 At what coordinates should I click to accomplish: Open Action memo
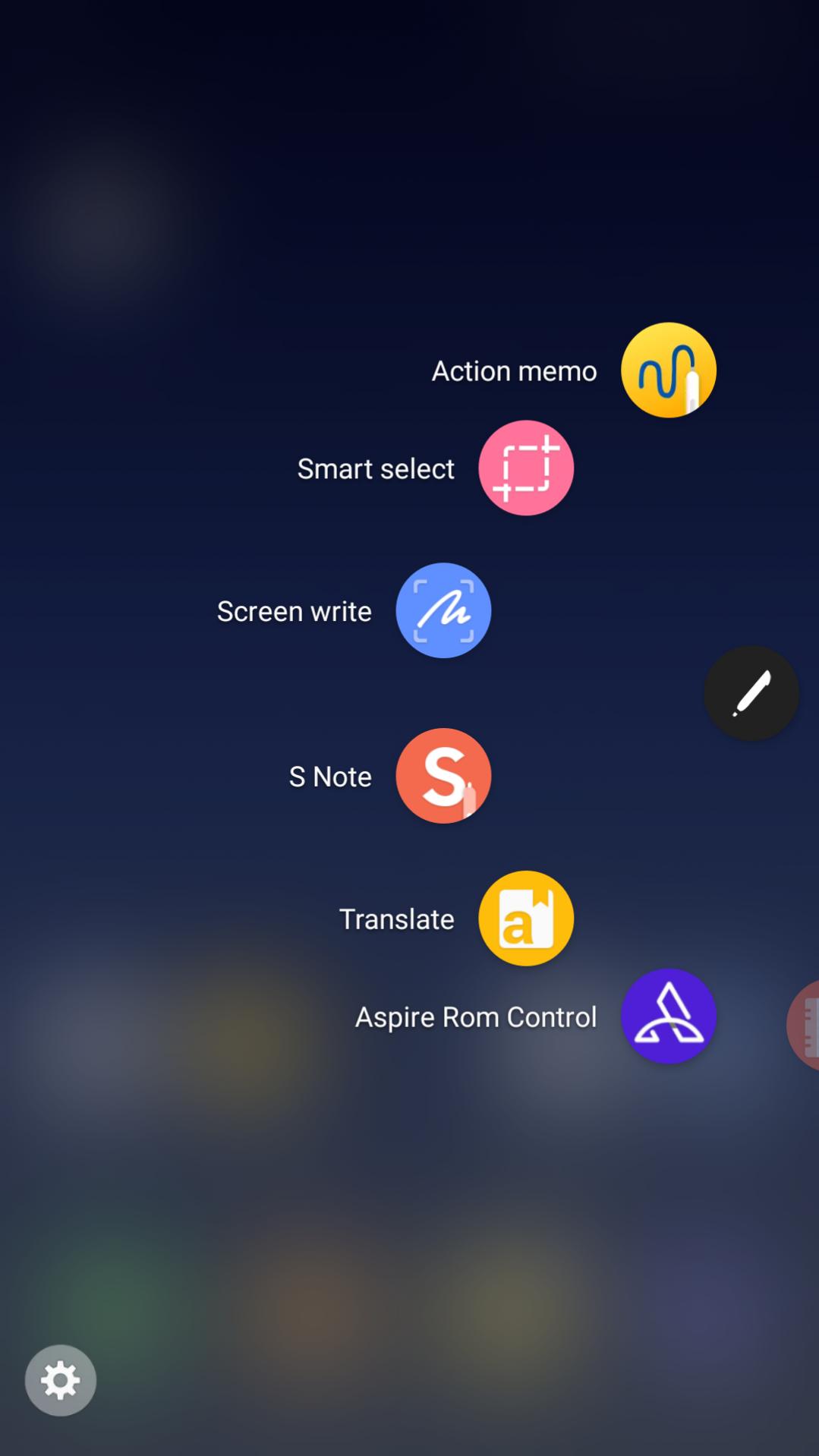(668, 370)
